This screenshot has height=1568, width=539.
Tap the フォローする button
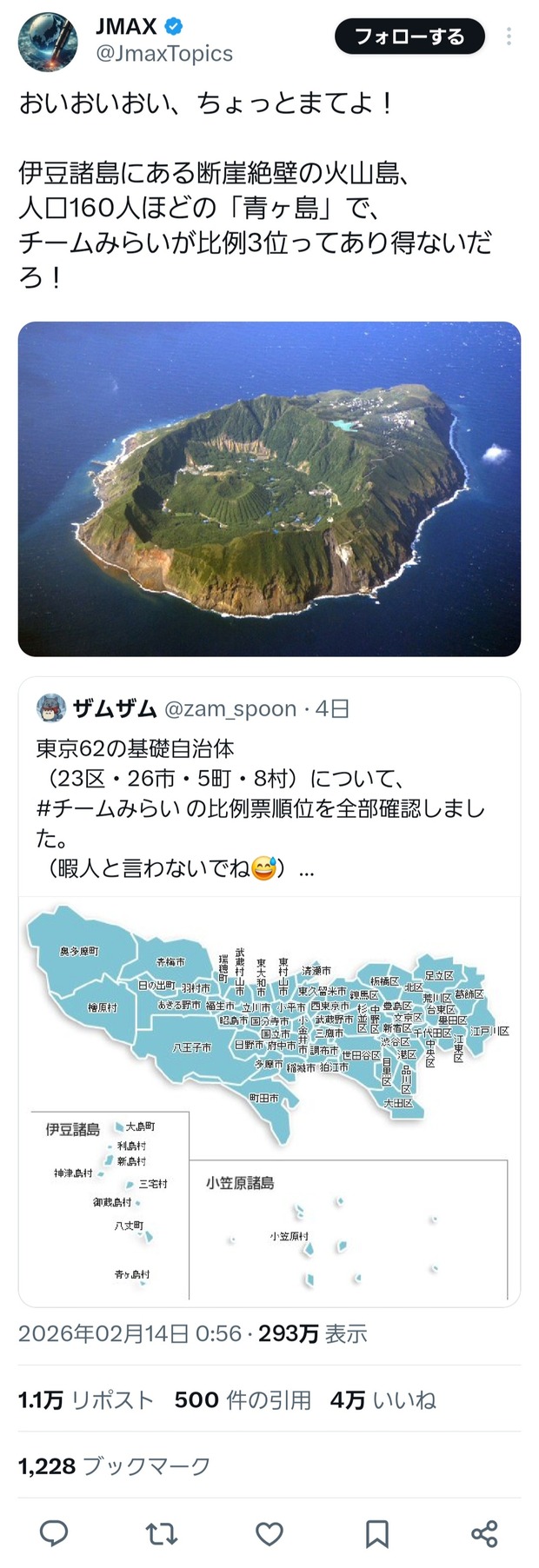click(x=409, y=37)
